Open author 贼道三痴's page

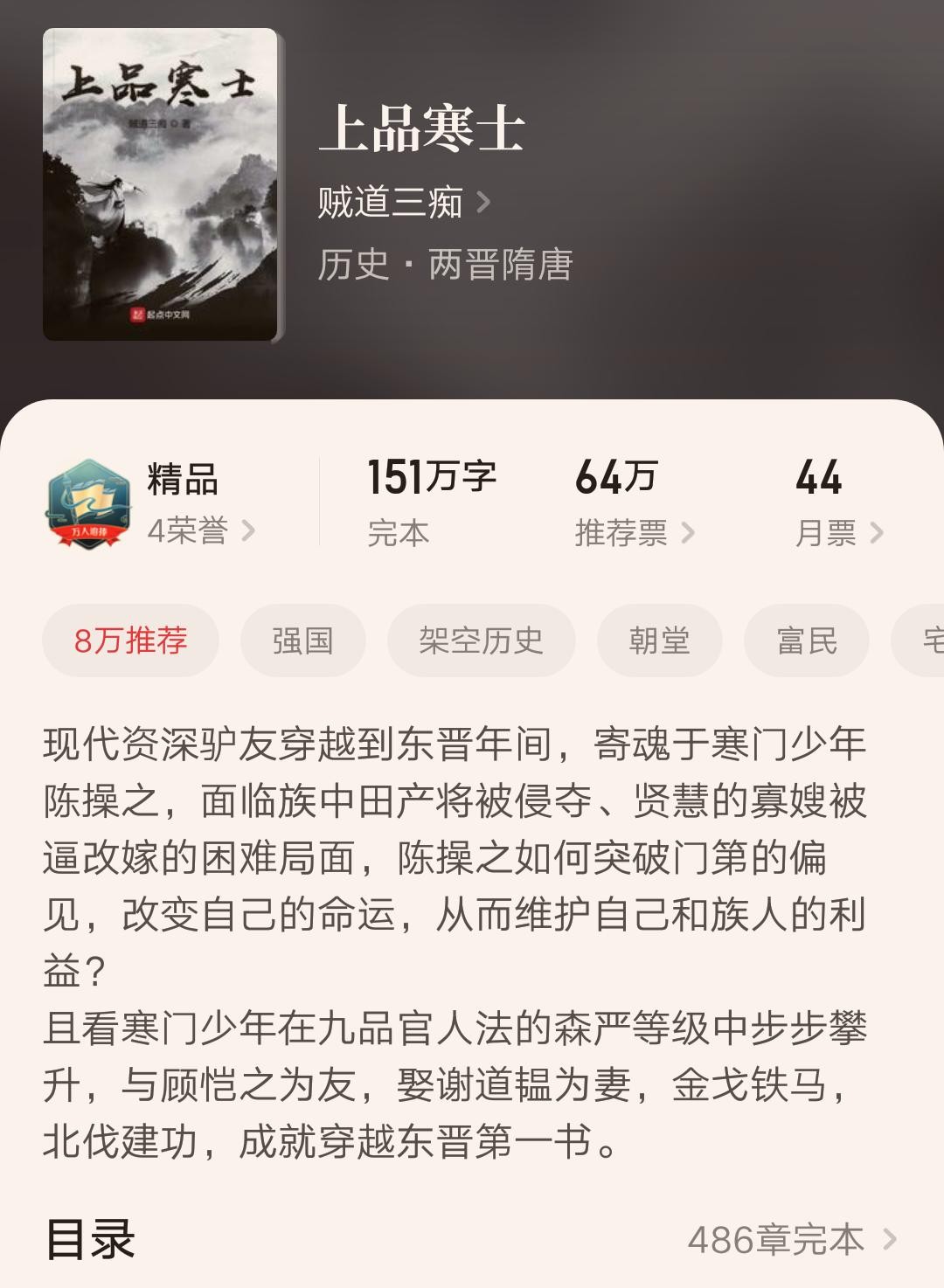point(403,203)
